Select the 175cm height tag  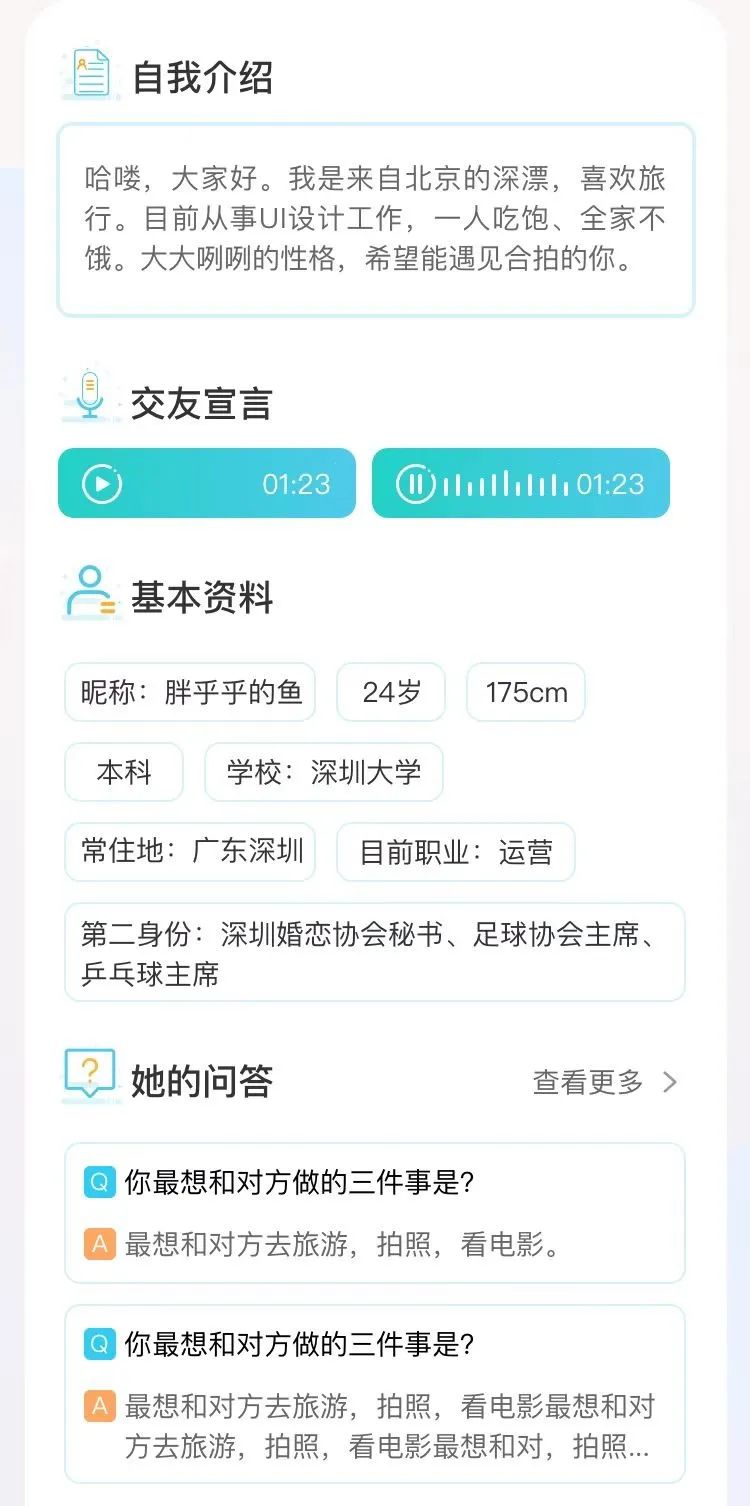click(525, 692)
